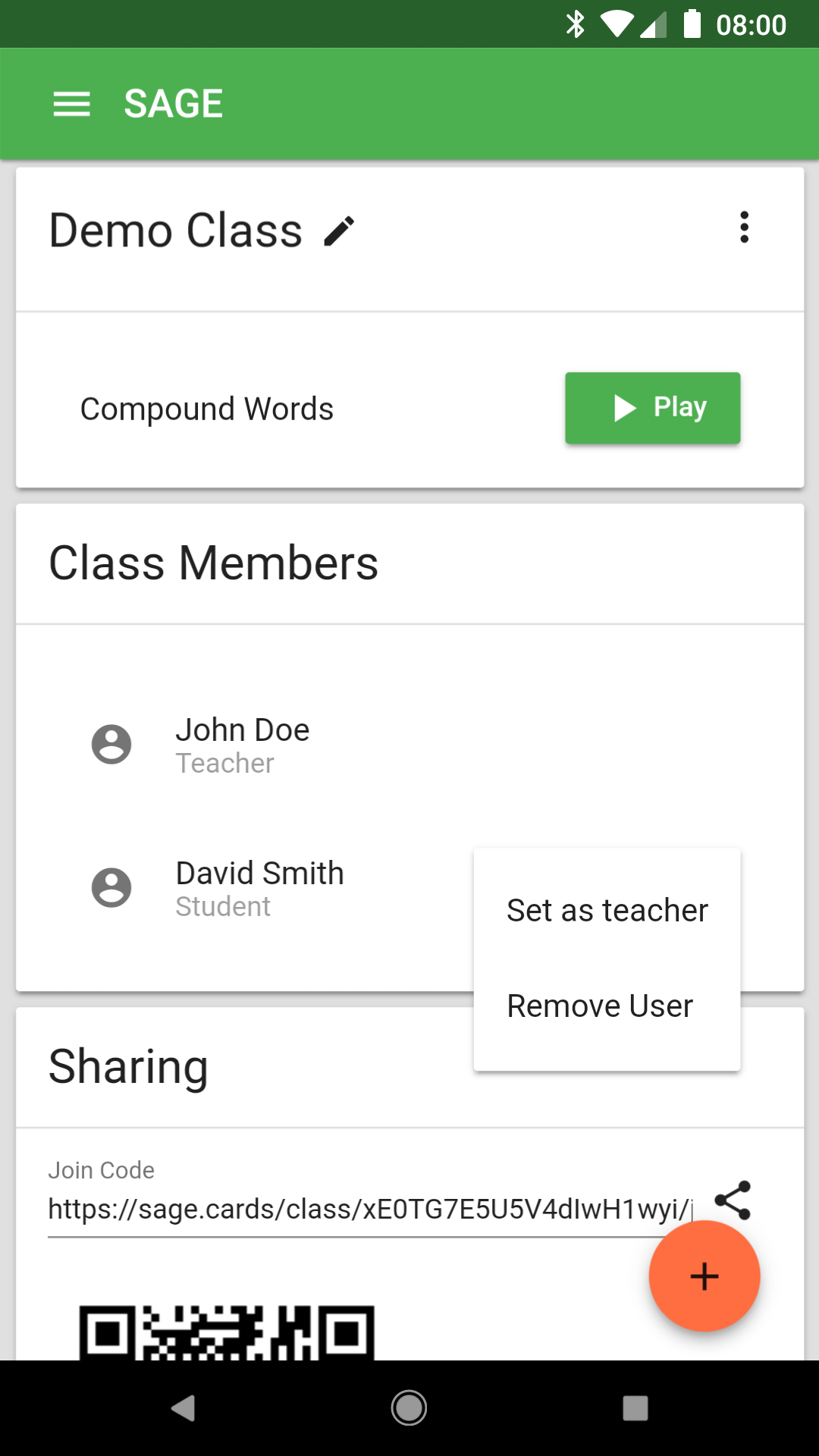Viewport: 819px width, 1456px height.
Task: Edit the Demo Class name
Action: [x=339, y=231]
